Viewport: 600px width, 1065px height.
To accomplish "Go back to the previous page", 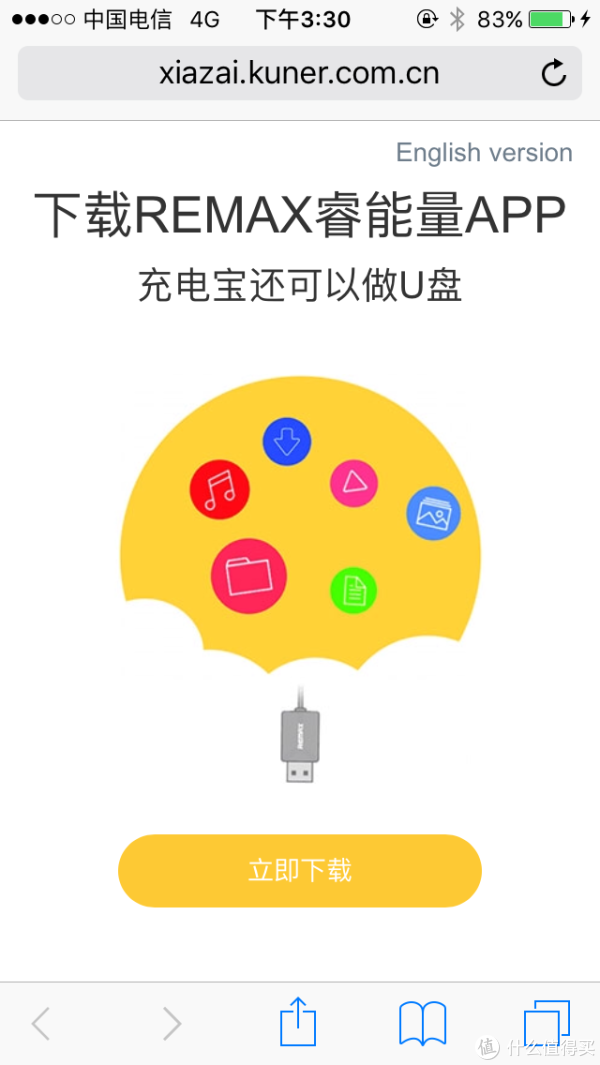I will point(41,1023).
